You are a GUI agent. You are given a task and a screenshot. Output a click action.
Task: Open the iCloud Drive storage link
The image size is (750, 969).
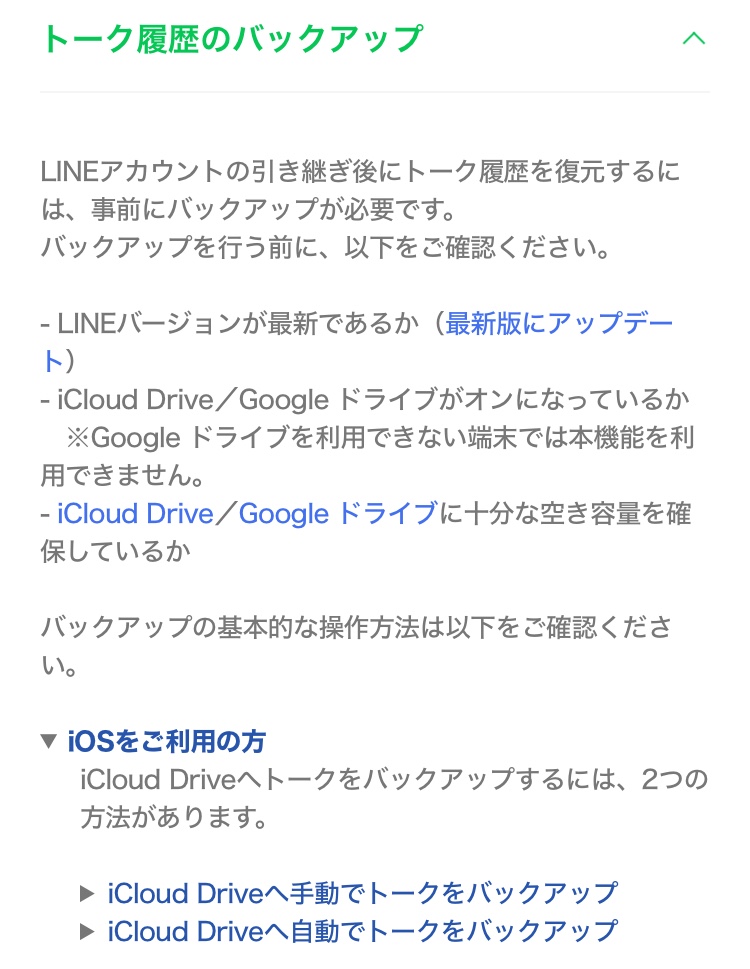pyautogui.click(x=135, y=514)
